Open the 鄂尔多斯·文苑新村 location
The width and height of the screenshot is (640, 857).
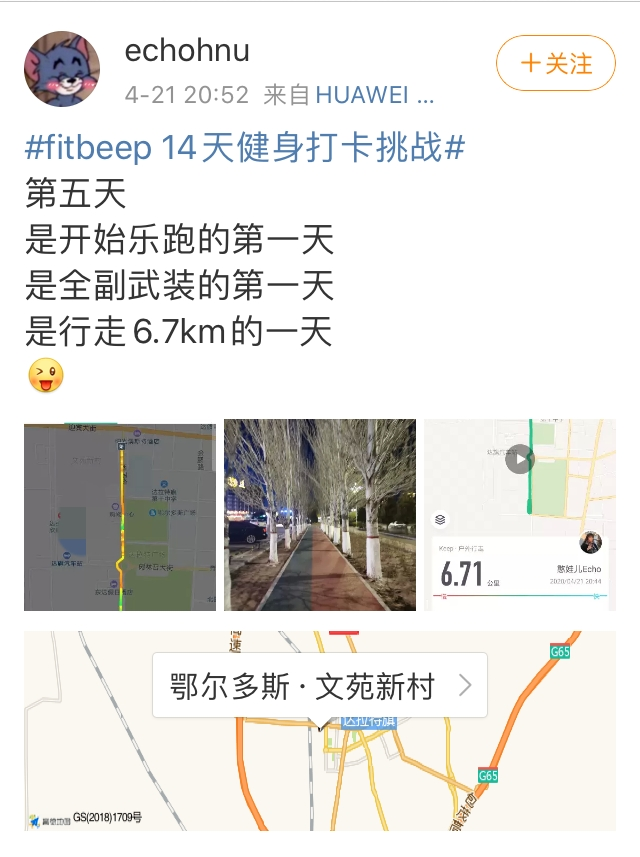pos(320,686)
